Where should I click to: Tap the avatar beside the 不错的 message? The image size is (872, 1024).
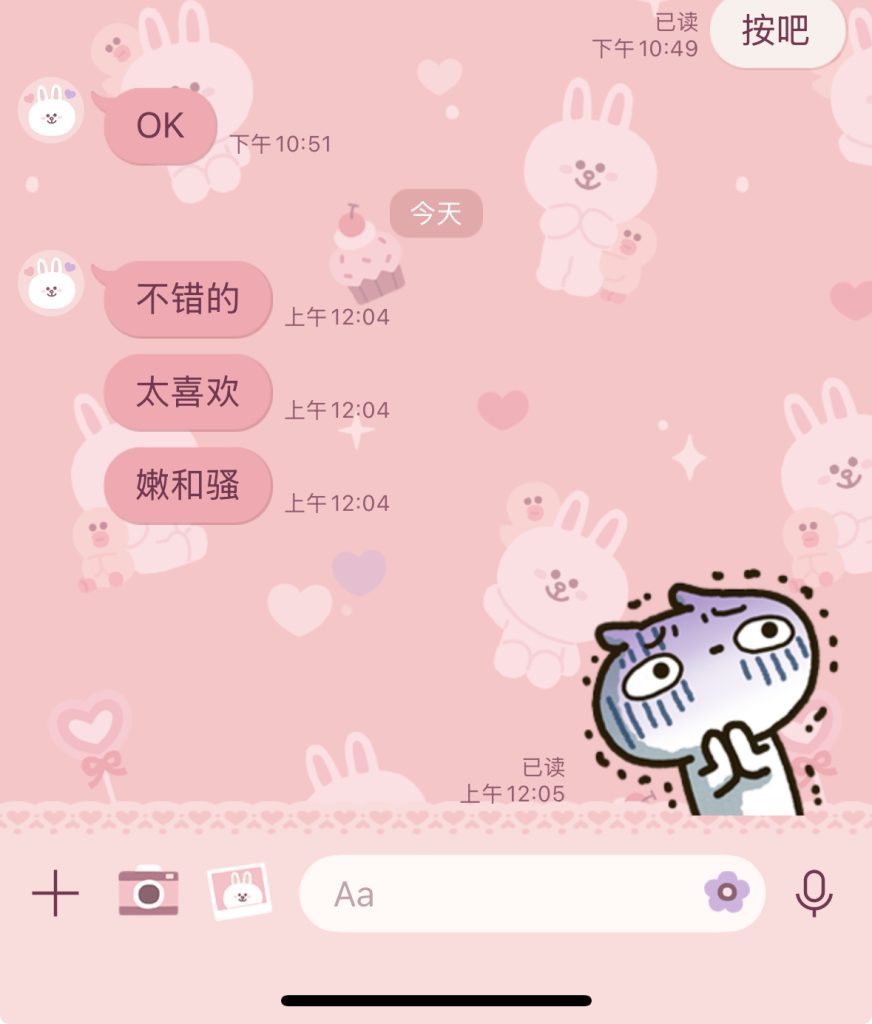[x=52, y=285]
